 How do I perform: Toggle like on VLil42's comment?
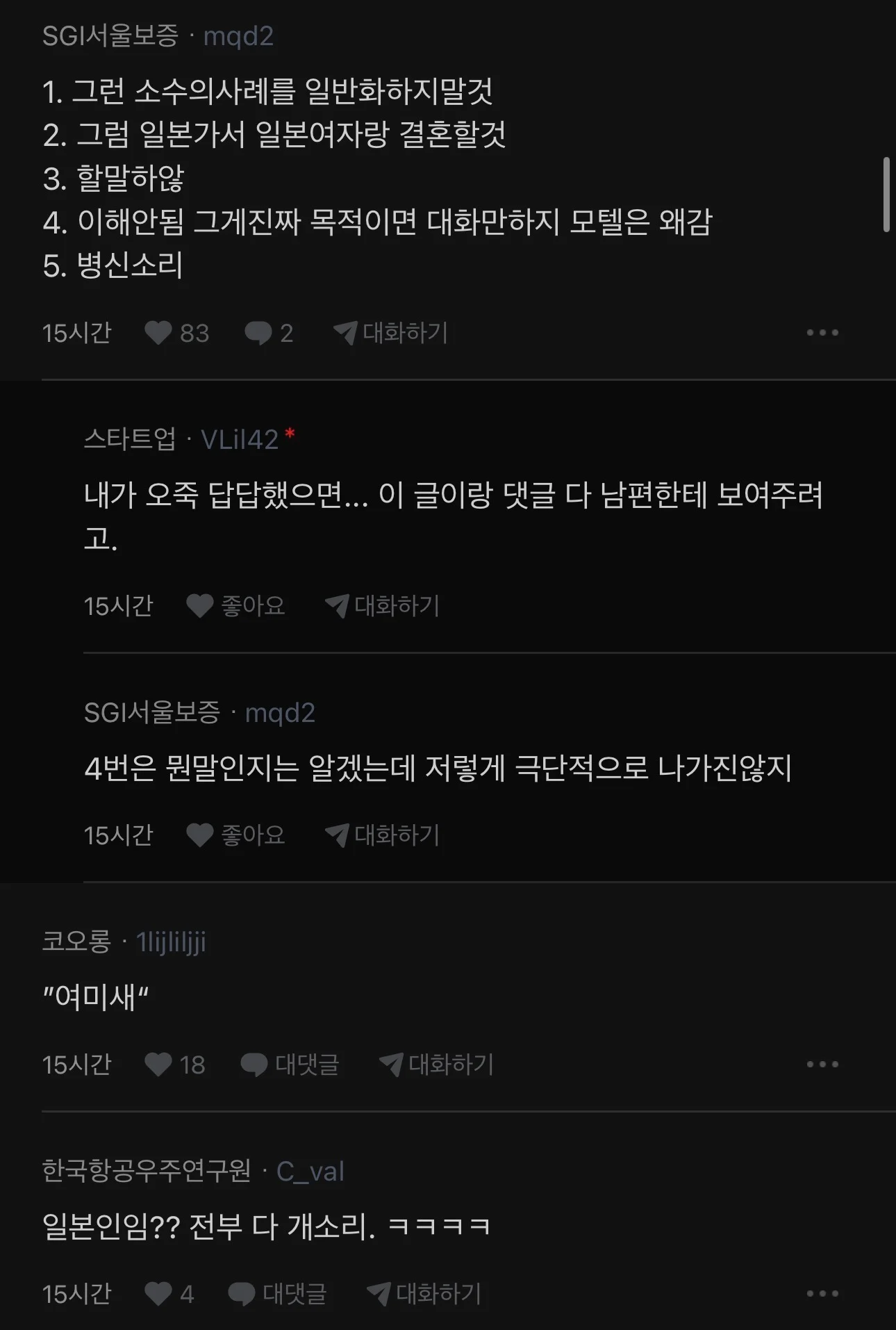200,606
